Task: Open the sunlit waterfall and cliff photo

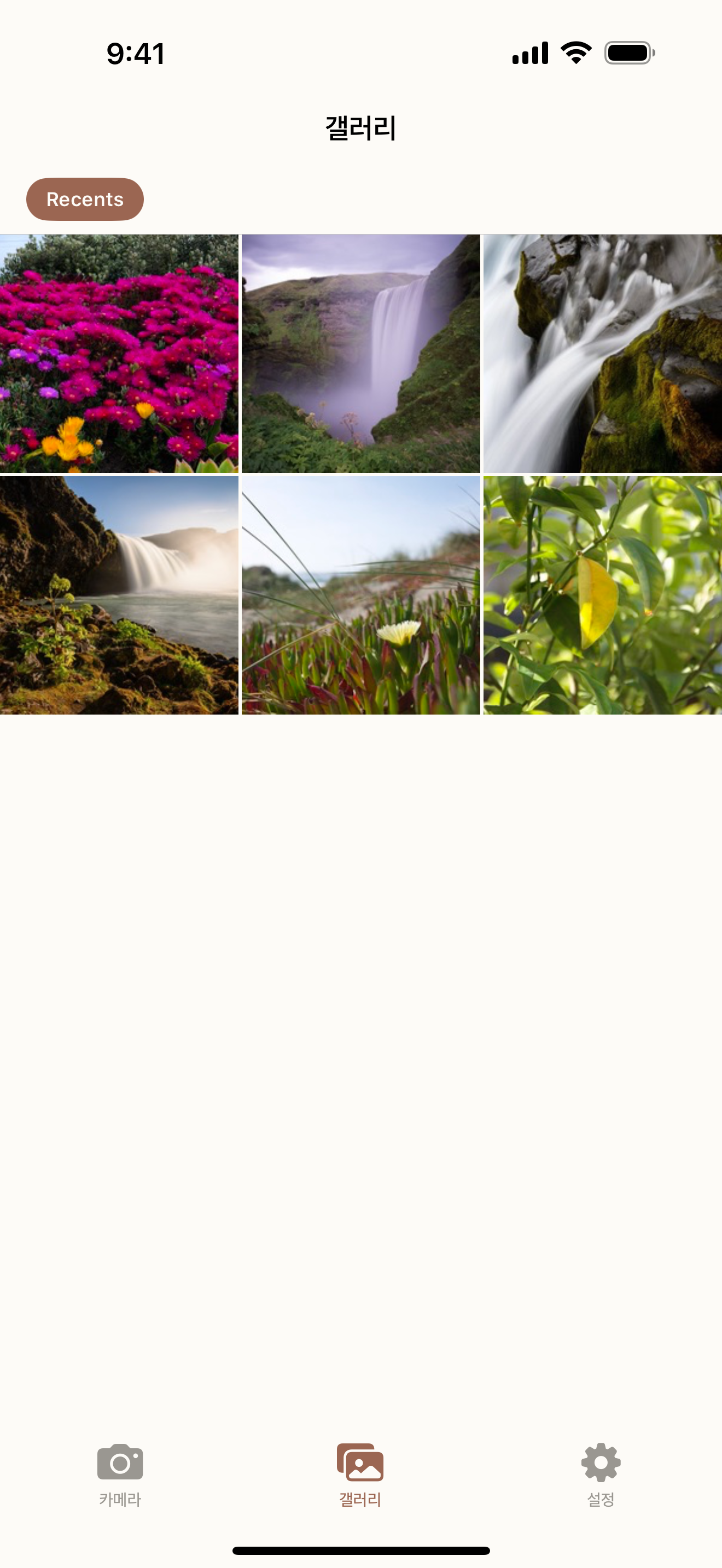Action: tap(119, 595)
